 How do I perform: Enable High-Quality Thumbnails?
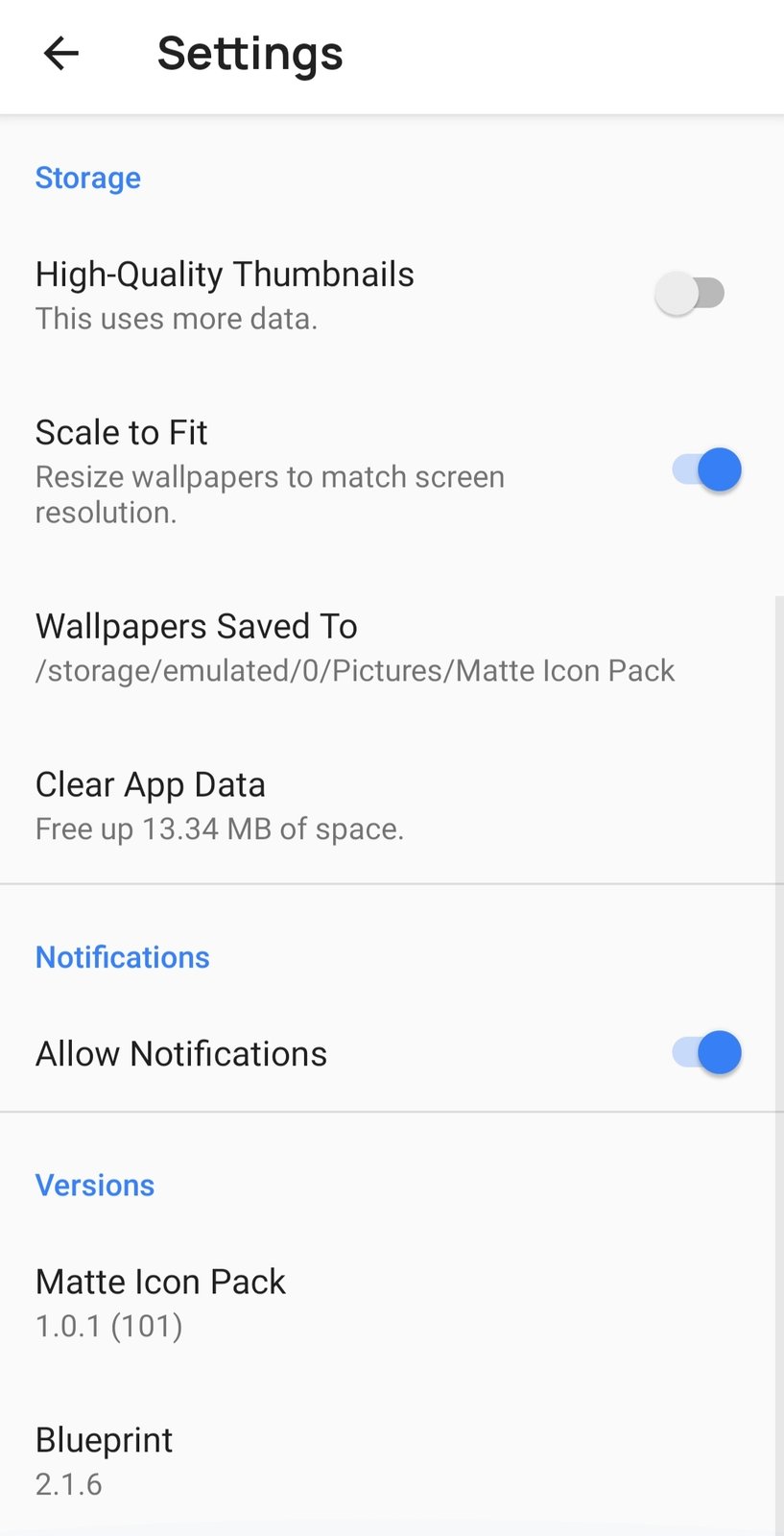coord(690,294)
